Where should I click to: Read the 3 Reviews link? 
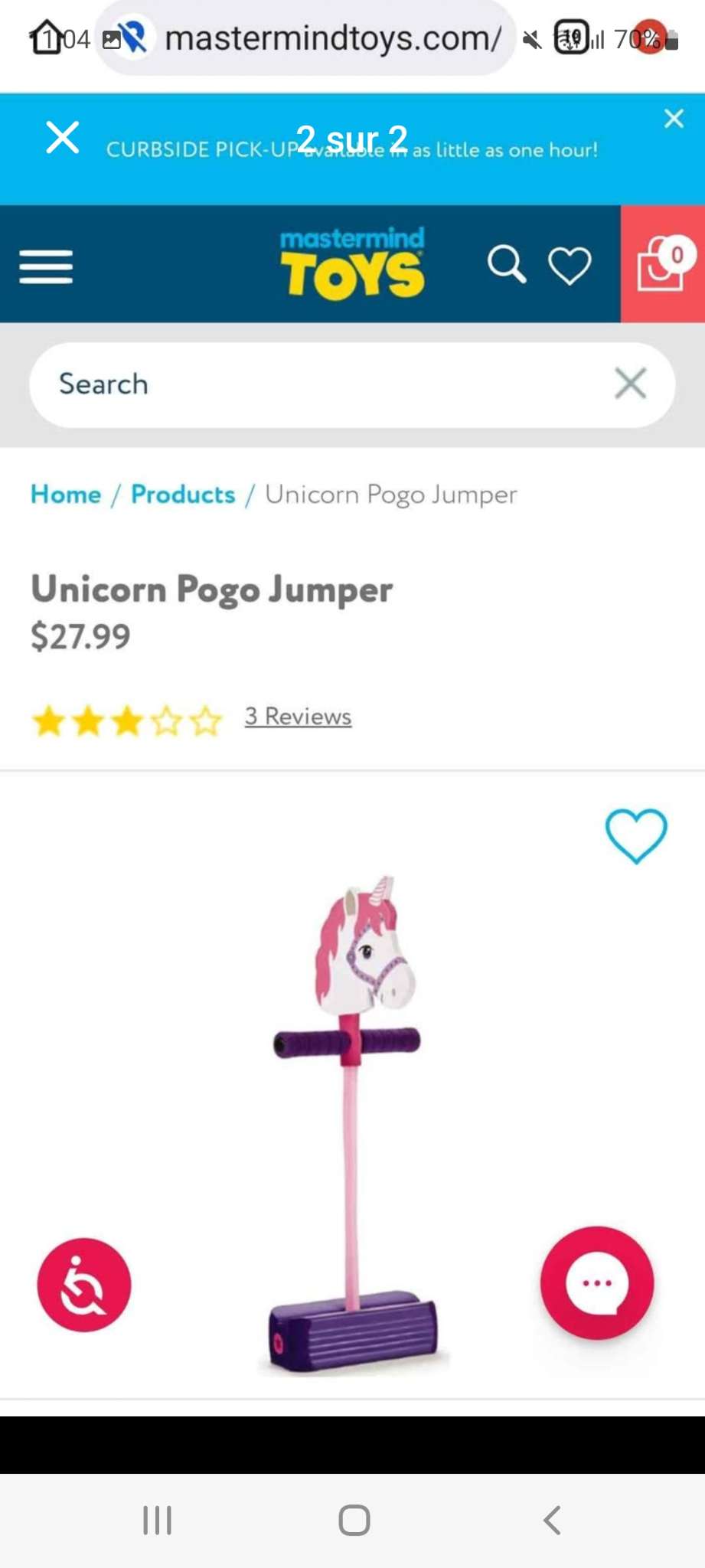click(x=298, y=717)
